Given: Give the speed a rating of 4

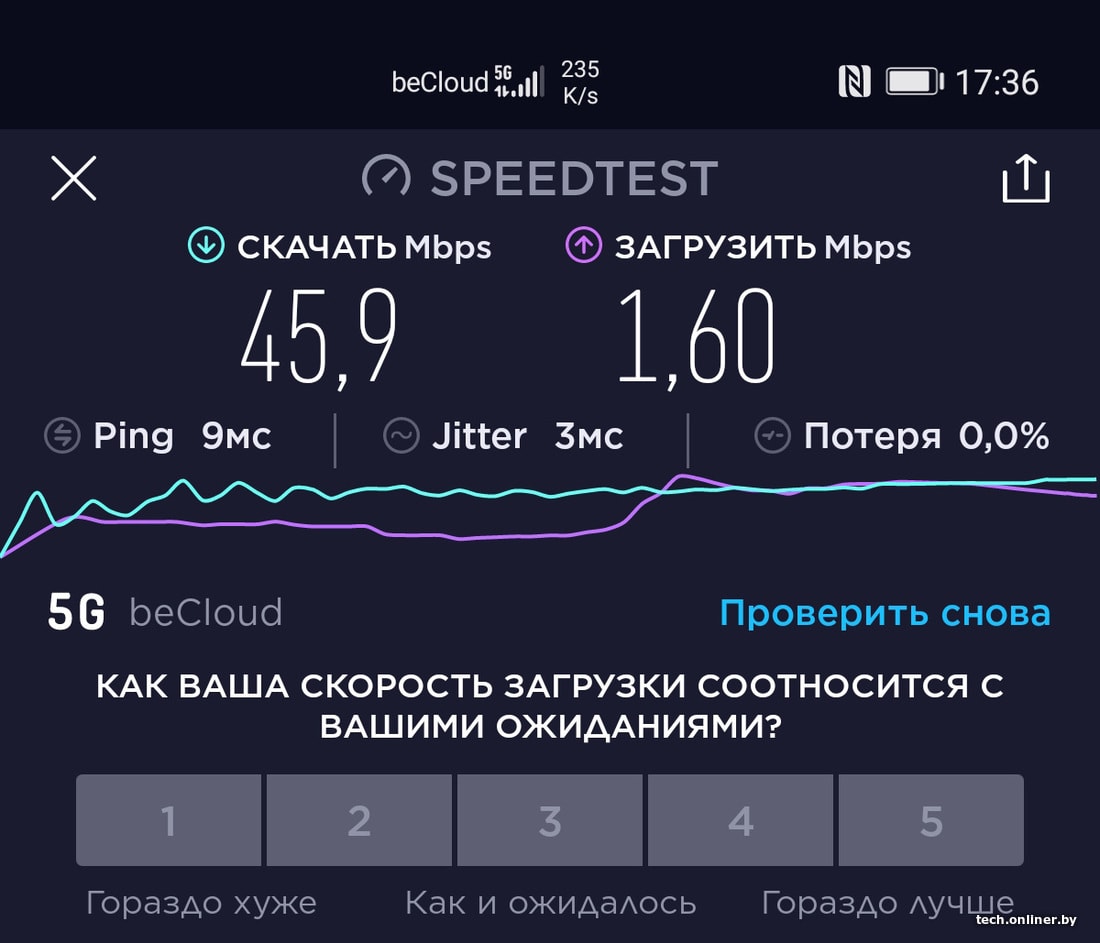Looking at the screenshot, I should [x=740, y=820].
